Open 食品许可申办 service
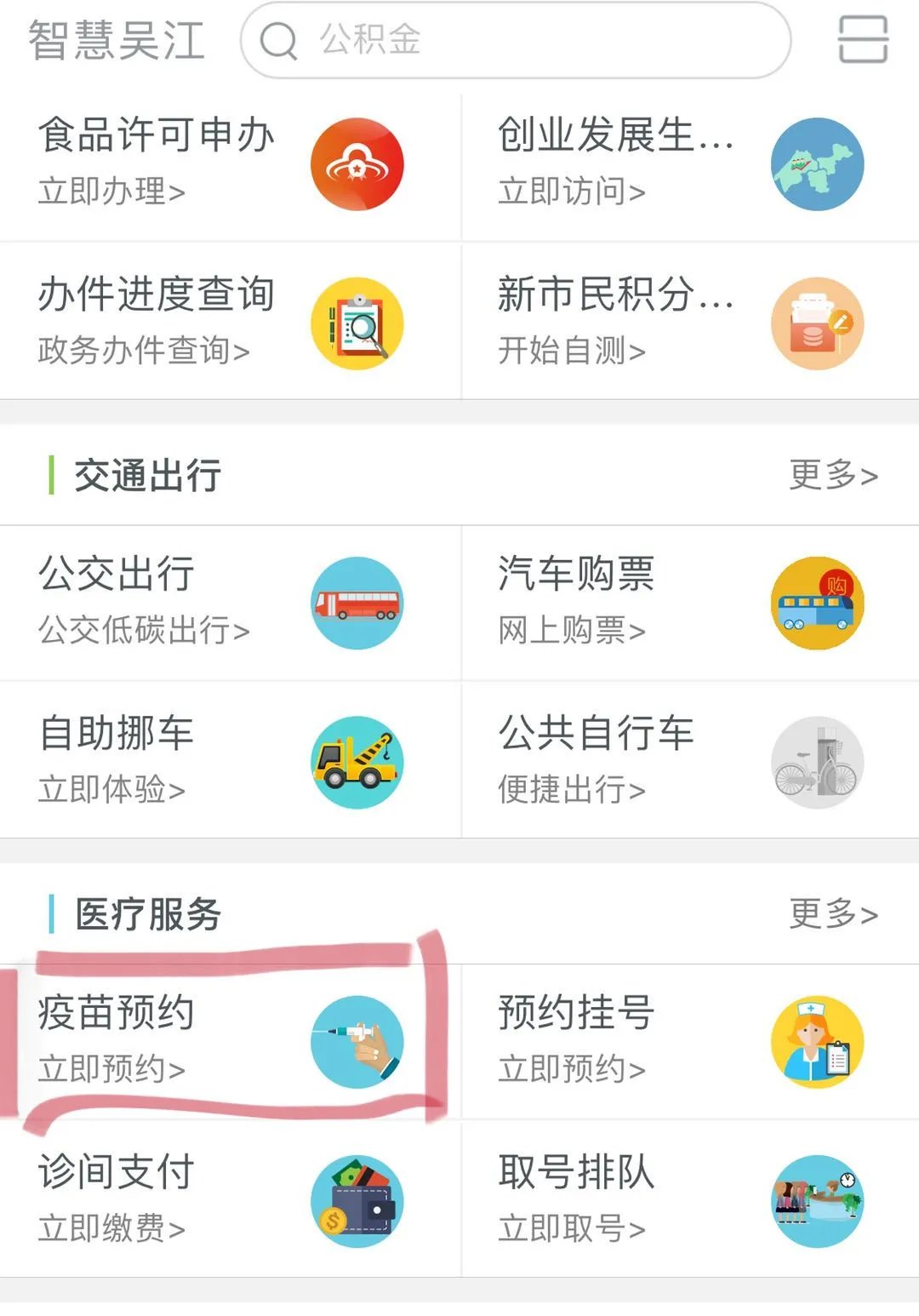Screen dimensions: 919x1316 (230, 163)
